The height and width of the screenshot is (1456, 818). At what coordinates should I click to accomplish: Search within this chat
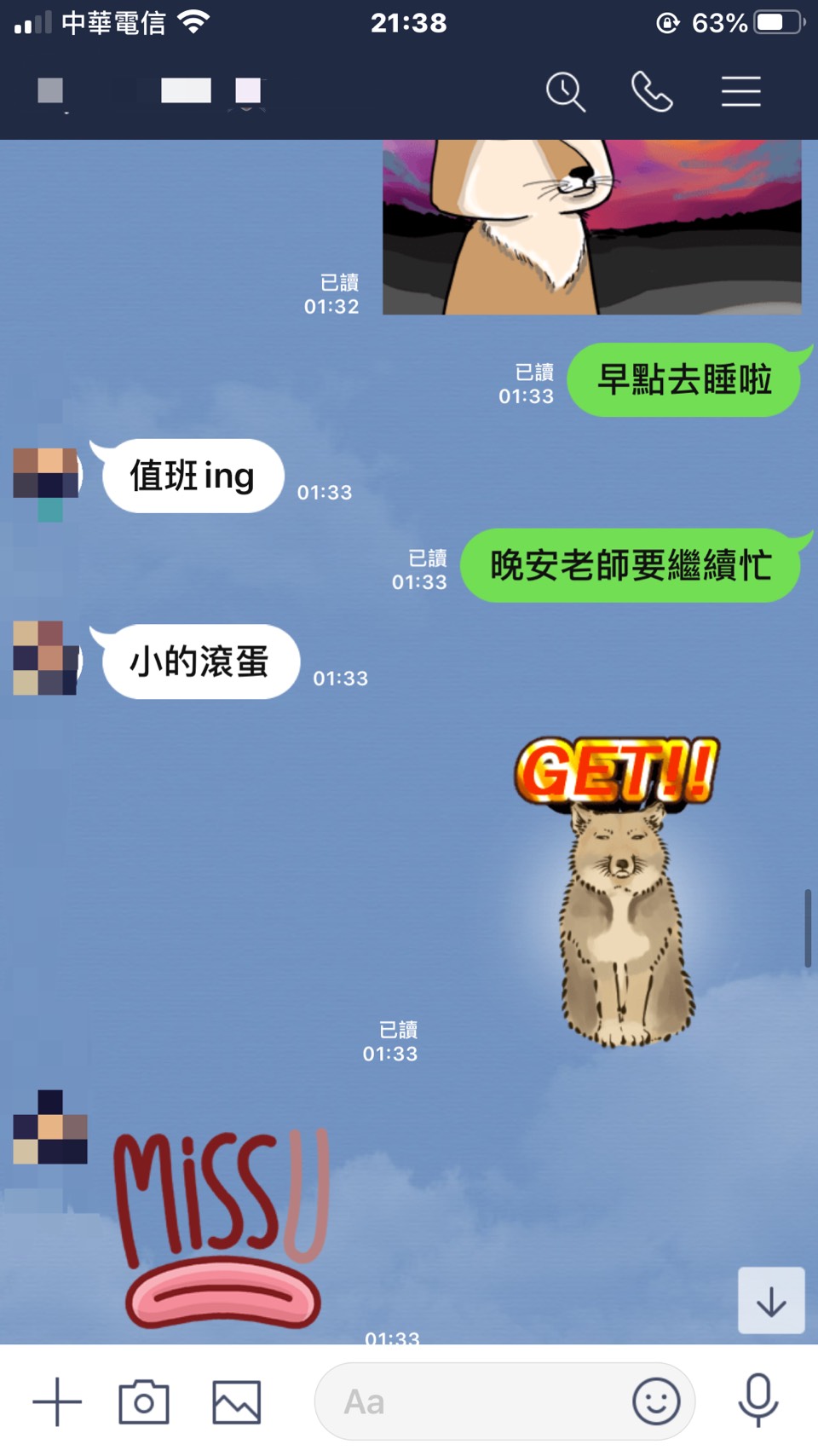566,92
